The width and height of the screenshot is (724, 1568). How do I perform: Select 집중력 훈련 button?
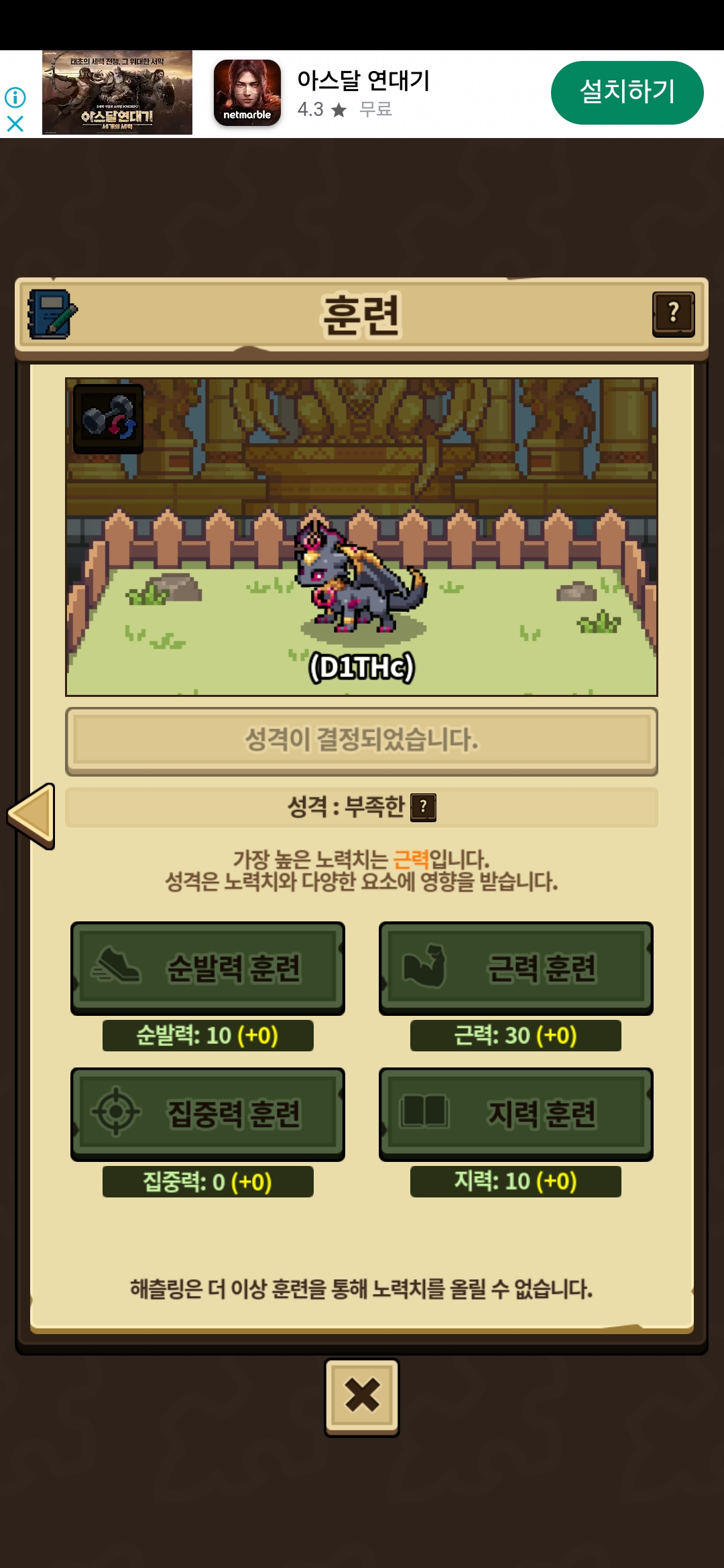point(208,1114)
